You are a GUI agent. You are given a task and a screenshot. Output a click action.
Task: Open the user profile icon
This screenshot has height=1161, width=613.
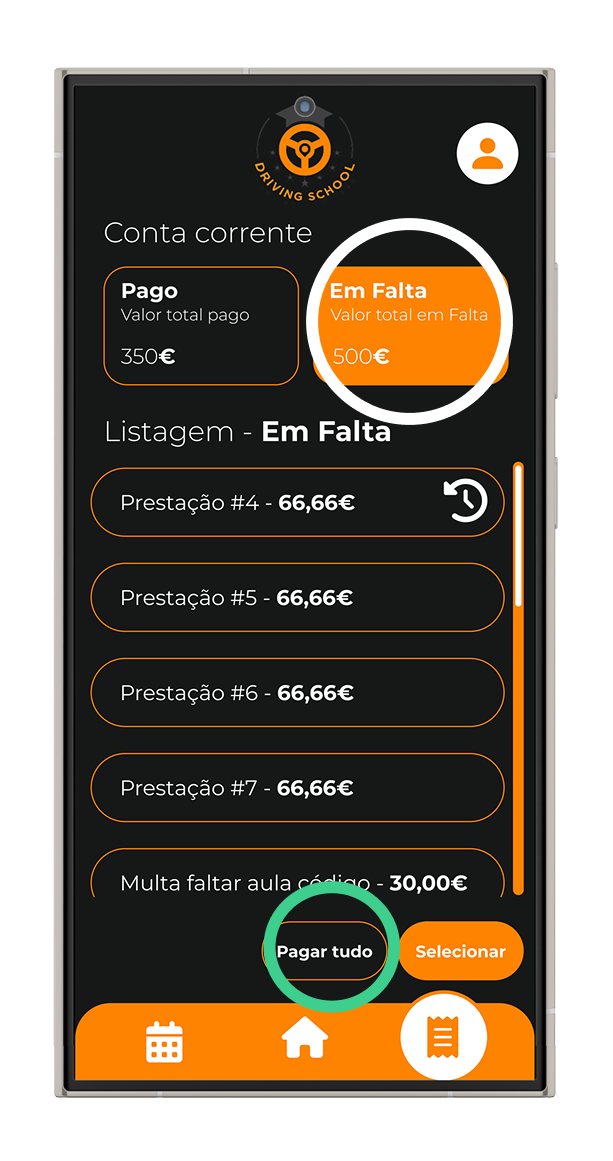[x=487, y=154]
